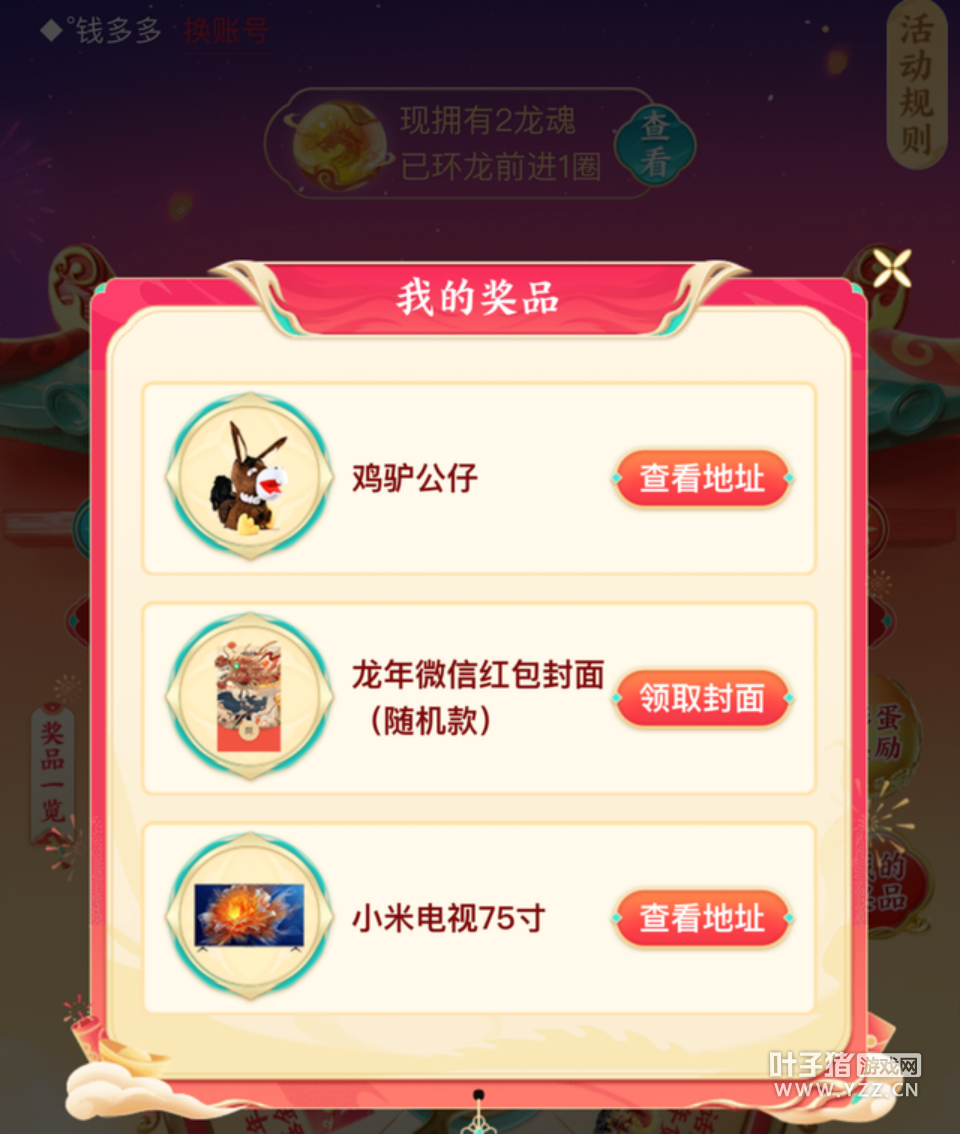Tap 领取封面 for the red envelope cover

click(702, 698)
